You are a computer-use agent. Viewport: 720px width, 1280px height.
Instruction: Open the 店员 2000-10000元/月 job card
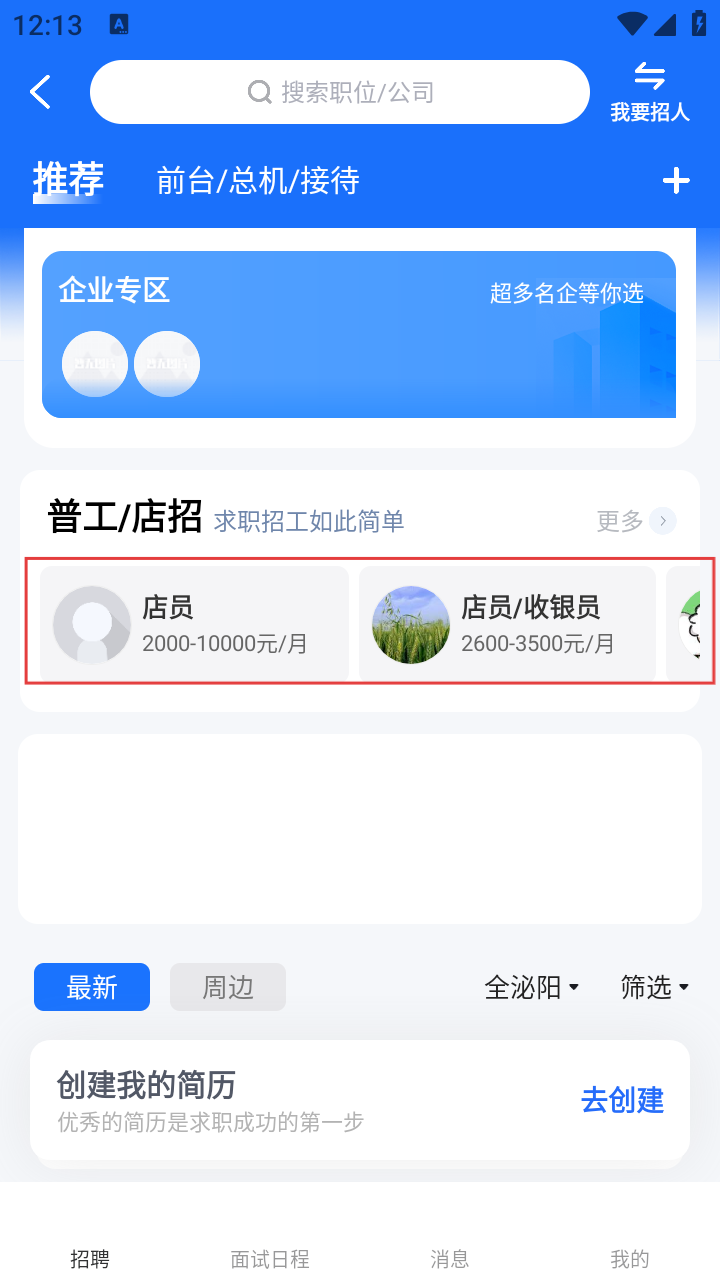(194, 624)
